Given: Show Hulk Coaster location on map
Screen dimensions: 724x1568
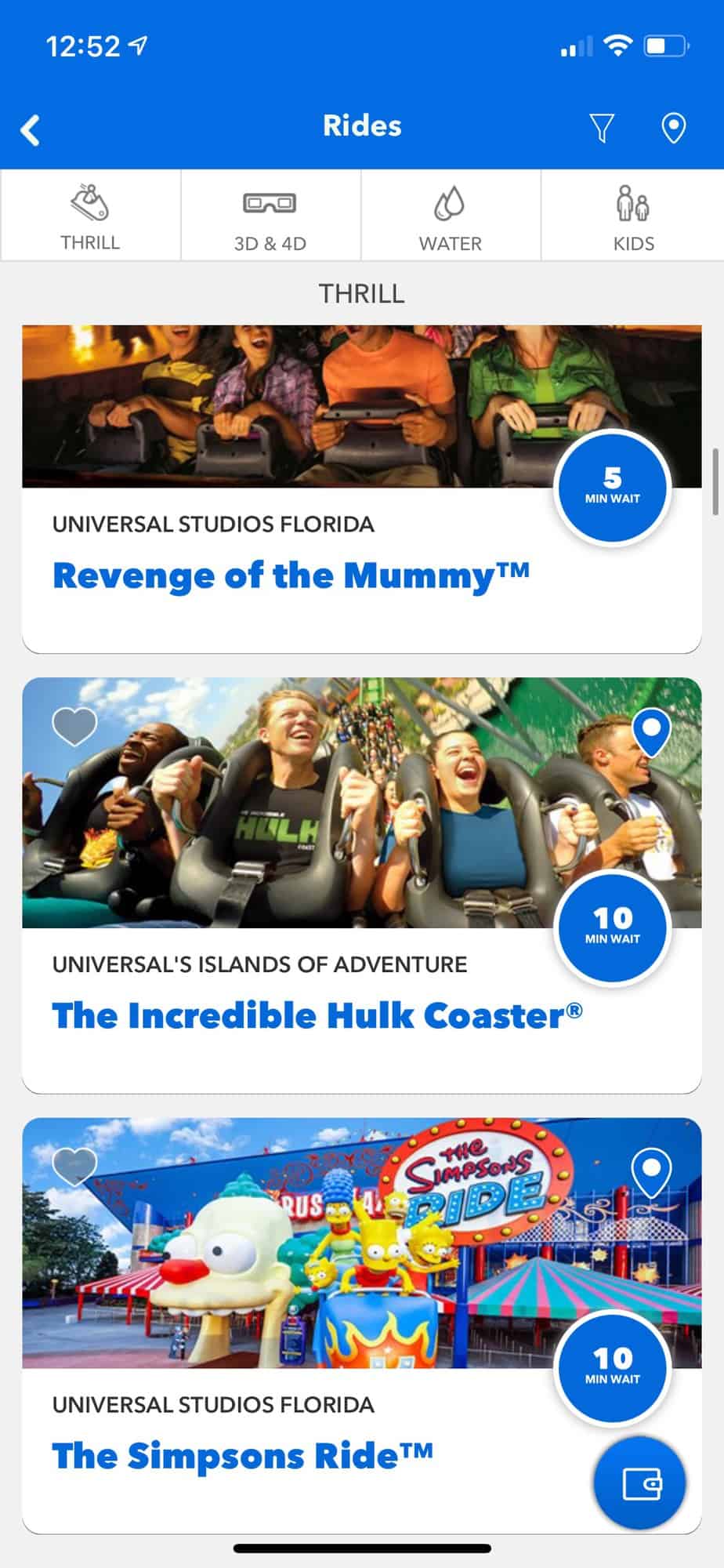Looking at the screenshot, I should (651, 731).
